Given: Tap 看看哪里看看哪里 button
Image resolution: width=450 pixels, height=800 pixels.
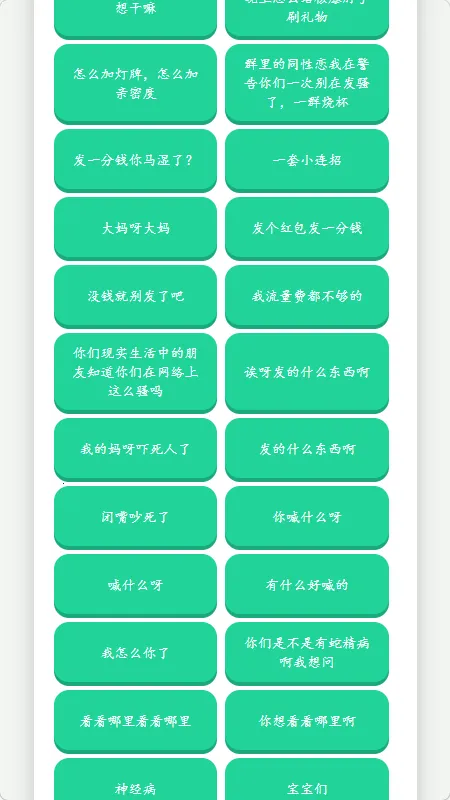Looking at the screenshot, I should [x=135, y=721].
